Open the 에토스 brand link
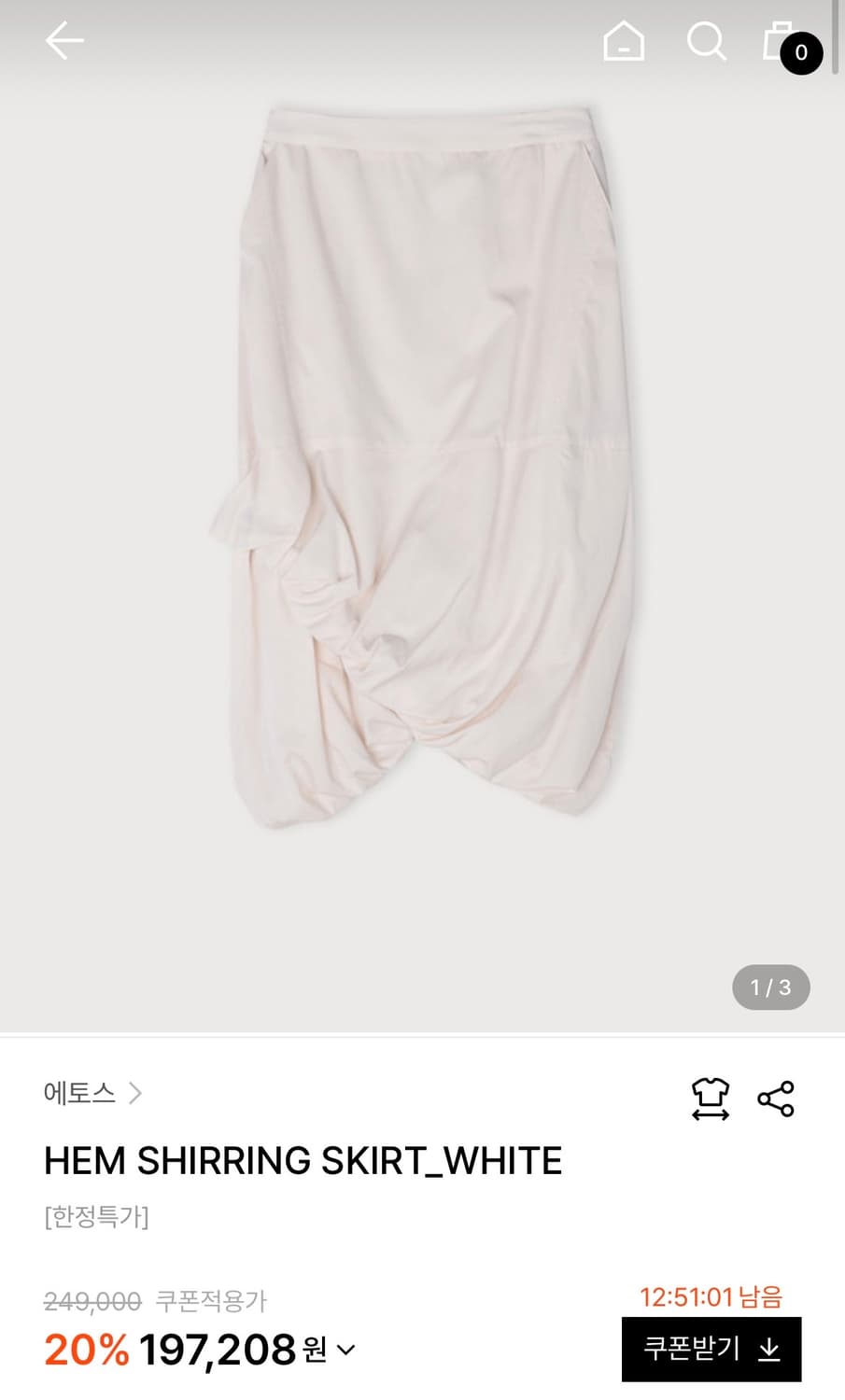The height and width of the screenshot is (1400, 845). tap(79, 1094)
